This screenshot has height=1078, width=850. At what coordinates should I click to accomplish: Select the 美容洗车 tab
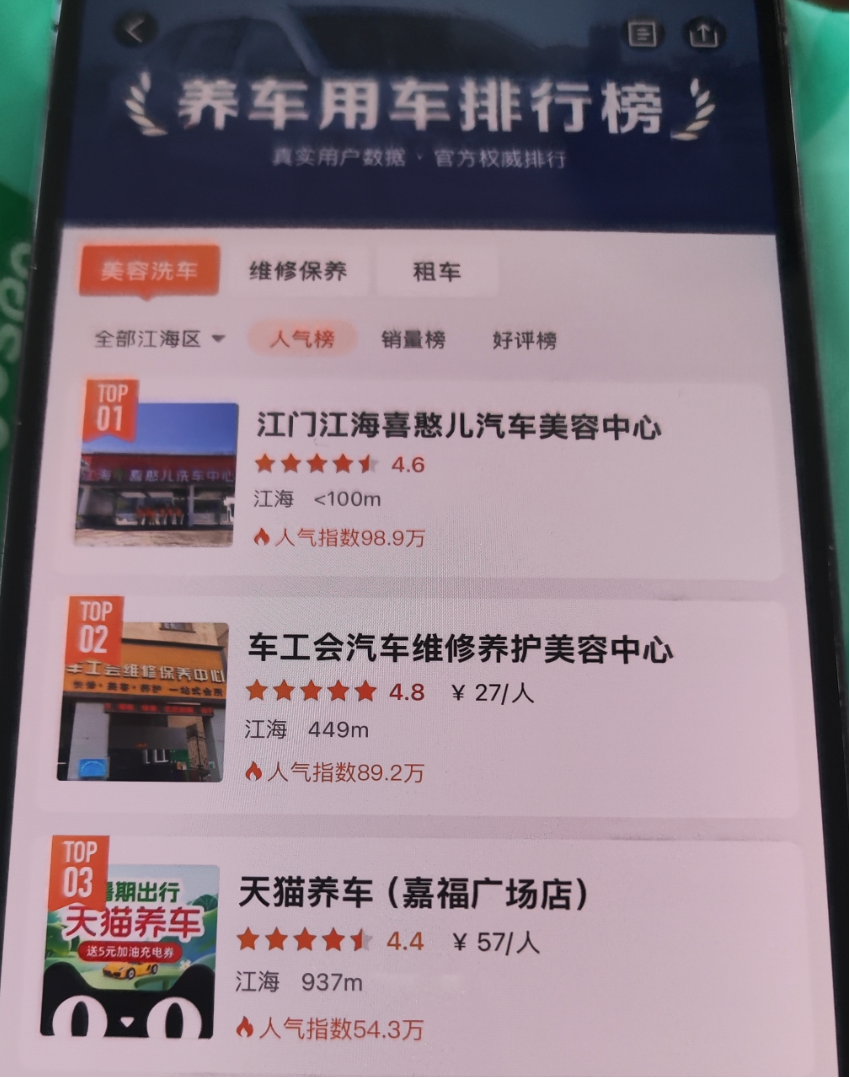149,270
